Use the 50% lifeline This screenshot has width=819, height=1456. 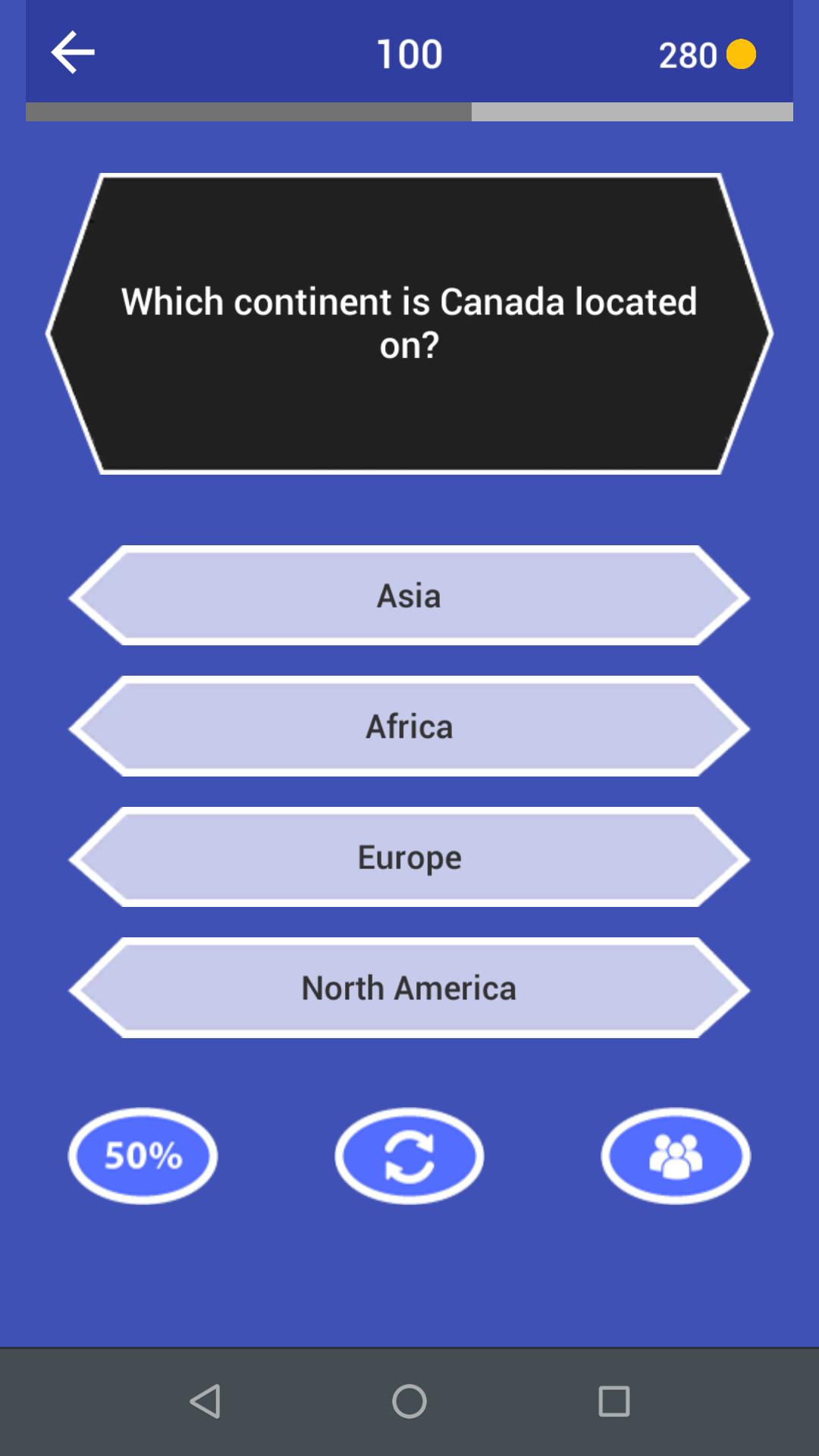(x=143, y=1156)
